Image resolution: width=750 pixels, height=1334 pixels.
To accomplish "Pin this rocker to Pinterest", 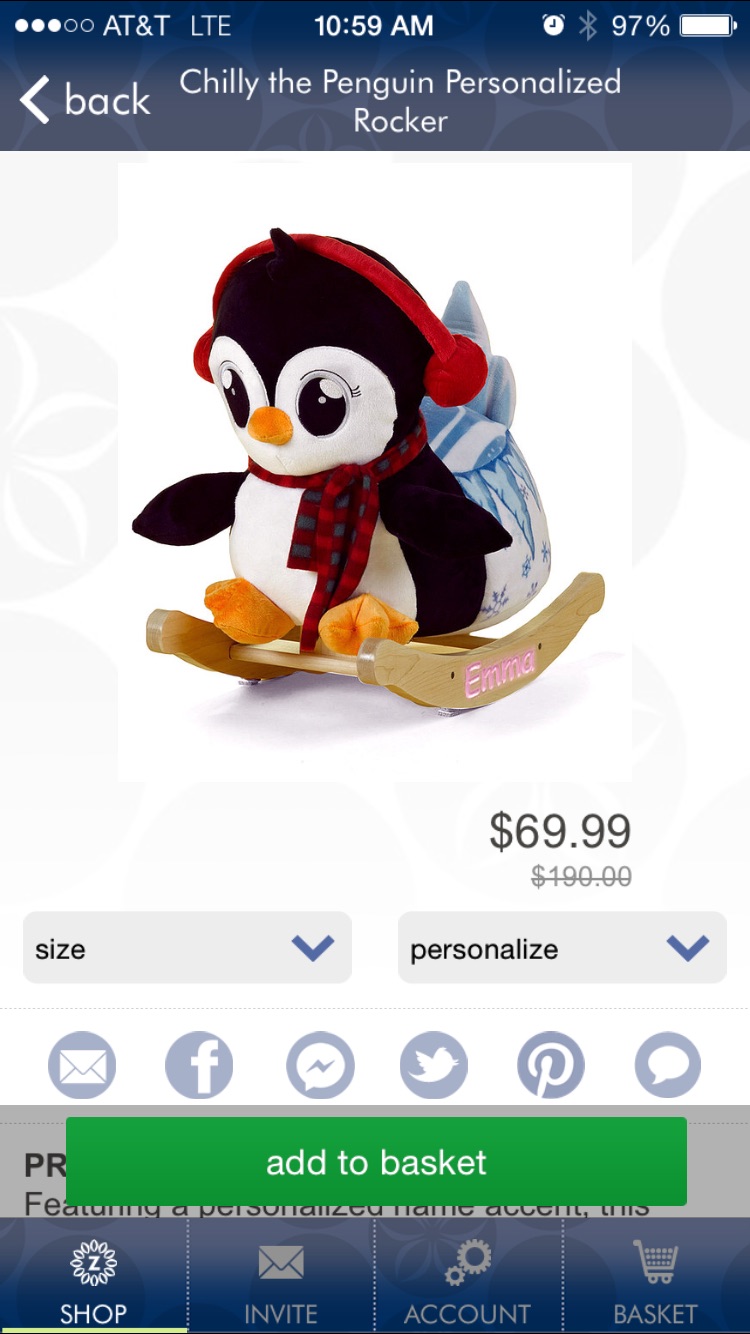I will [x=550, y=1065].
